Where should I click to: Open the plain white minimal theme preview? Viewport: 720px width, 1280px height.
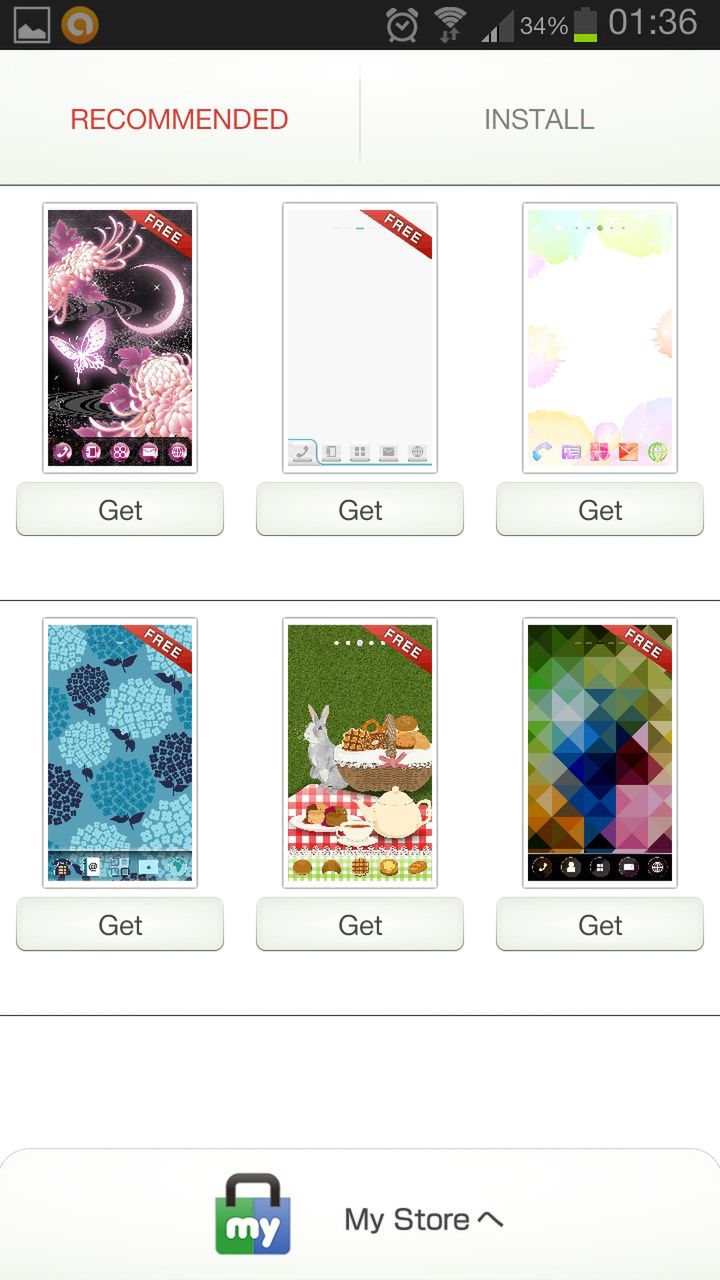coord(360,338)
